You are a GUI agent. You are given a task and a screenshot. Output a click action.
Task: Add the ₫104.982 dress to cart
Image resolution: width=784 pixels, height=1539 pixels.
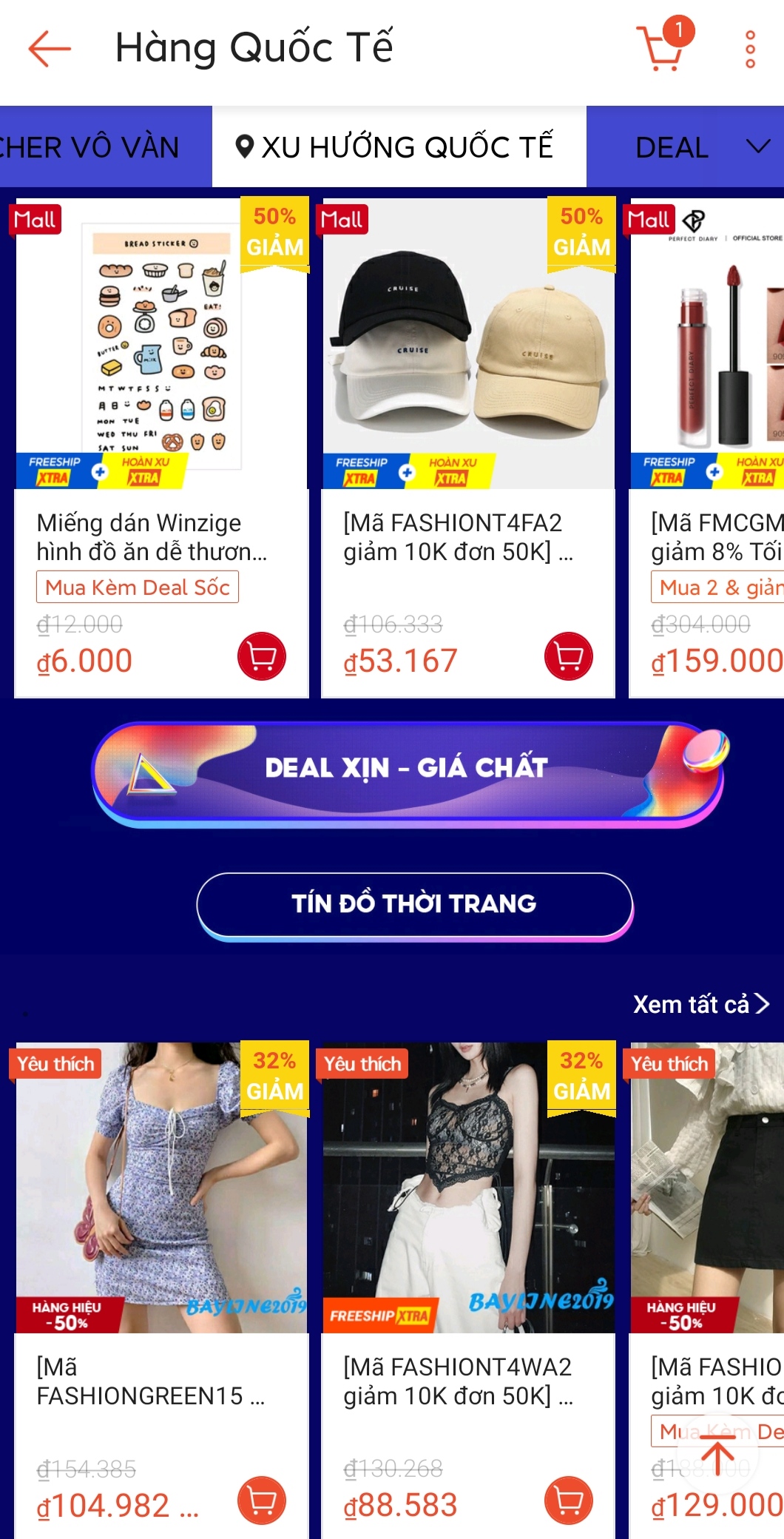261,1501
